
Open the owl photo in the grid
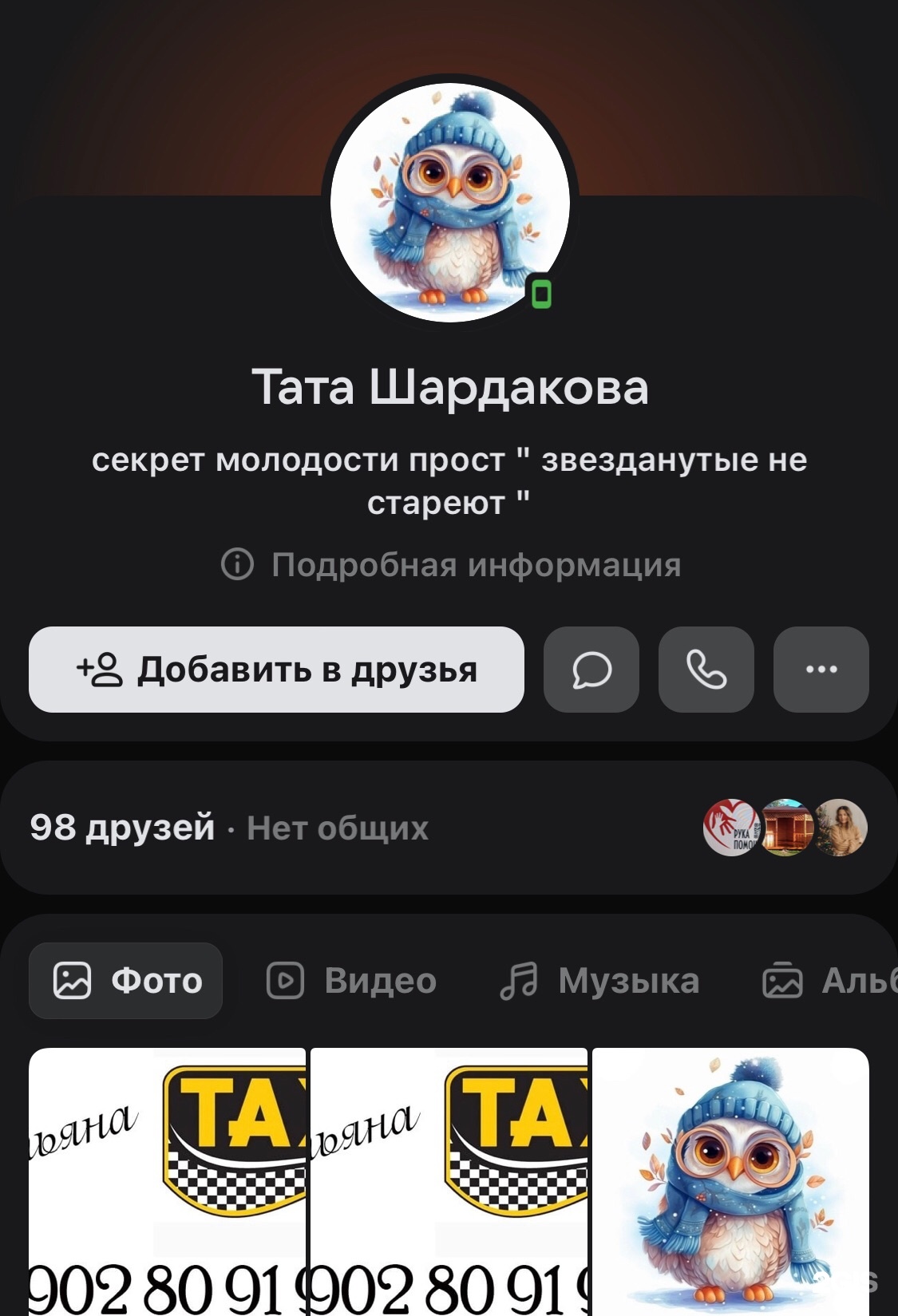click(x=730, y=1181)
